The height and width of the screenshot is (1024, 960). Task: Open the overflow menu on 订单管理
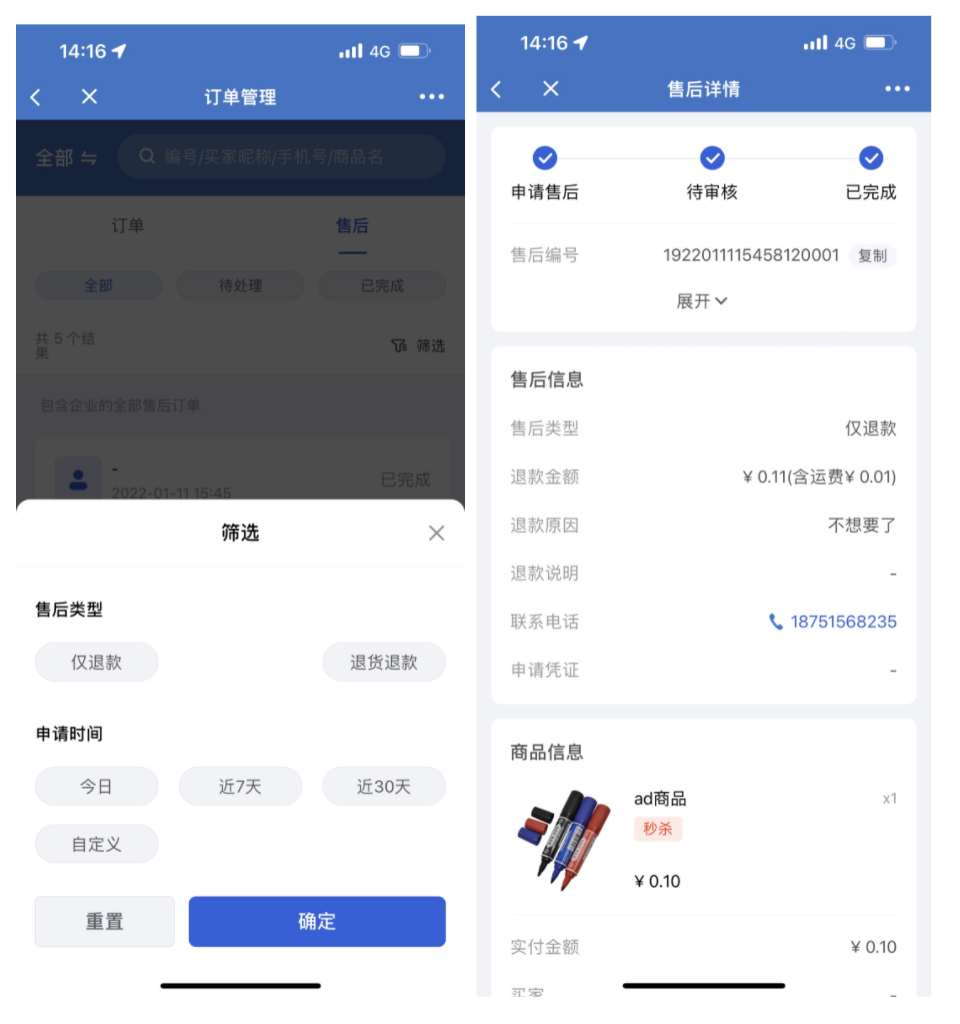tap(431, 97)
